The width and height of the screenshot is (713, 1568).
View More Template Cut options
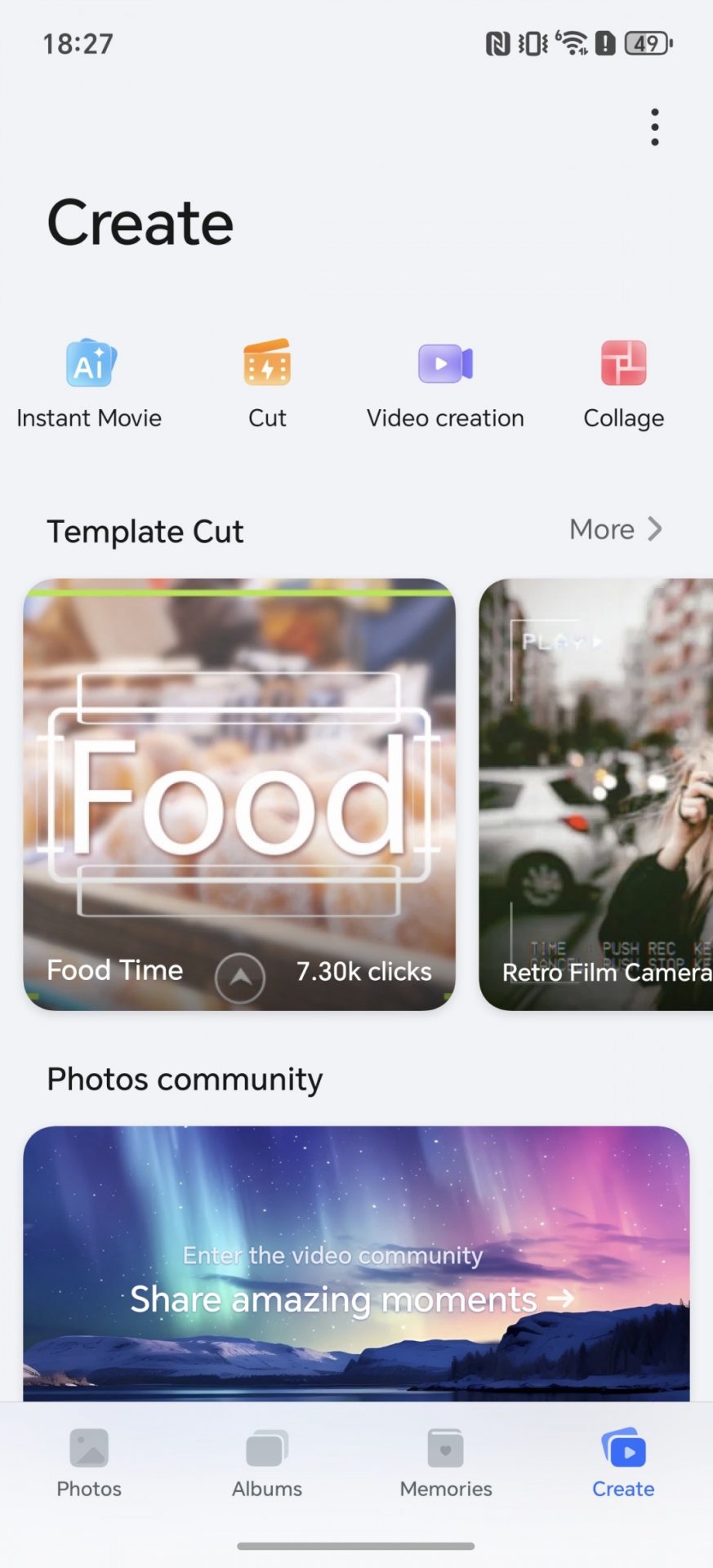[615, 529]
